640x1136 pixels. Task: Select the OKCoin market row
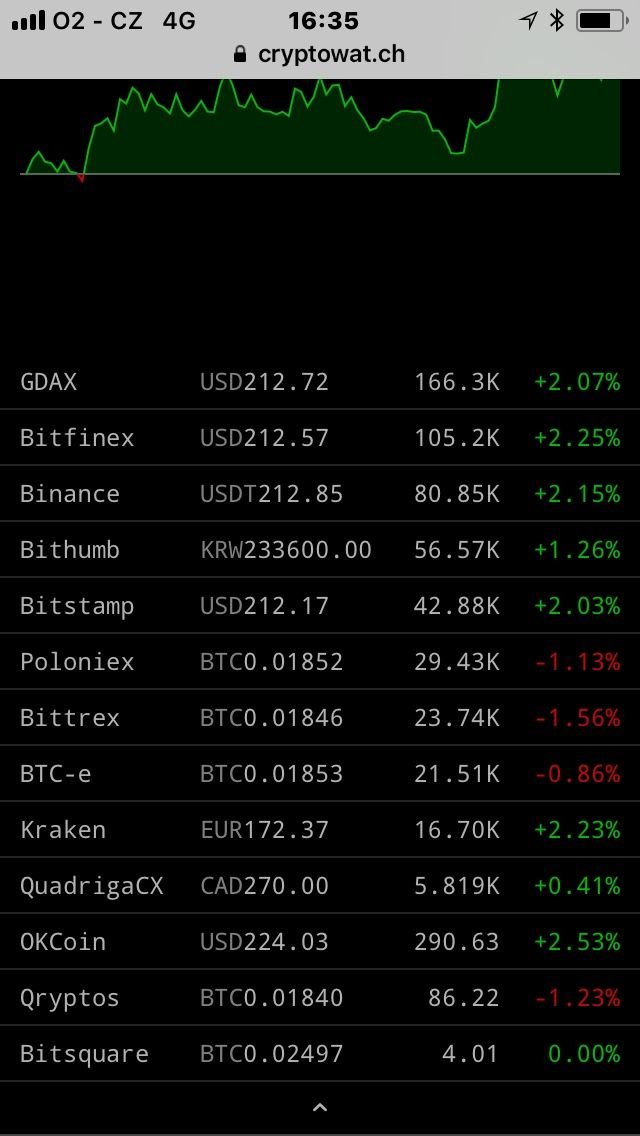pos(320,942)
